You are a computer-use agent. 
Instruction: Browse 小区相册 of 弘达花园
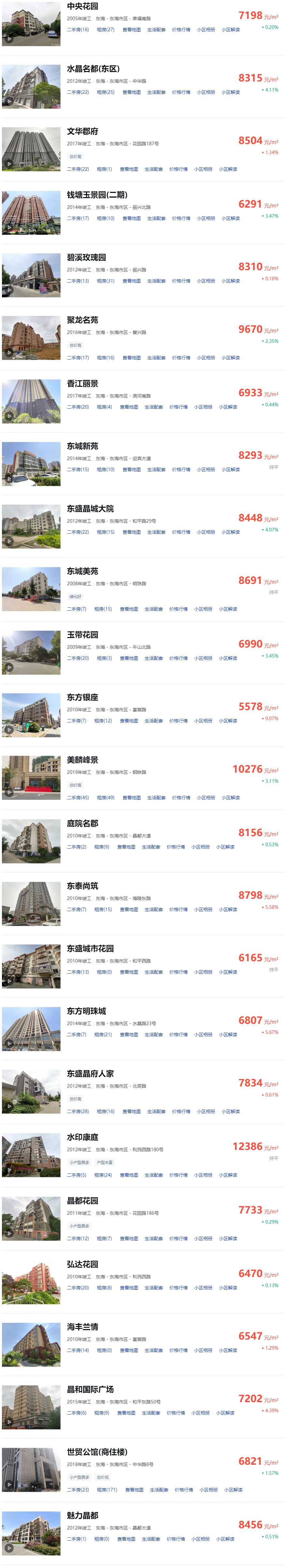pos(203,1288)
